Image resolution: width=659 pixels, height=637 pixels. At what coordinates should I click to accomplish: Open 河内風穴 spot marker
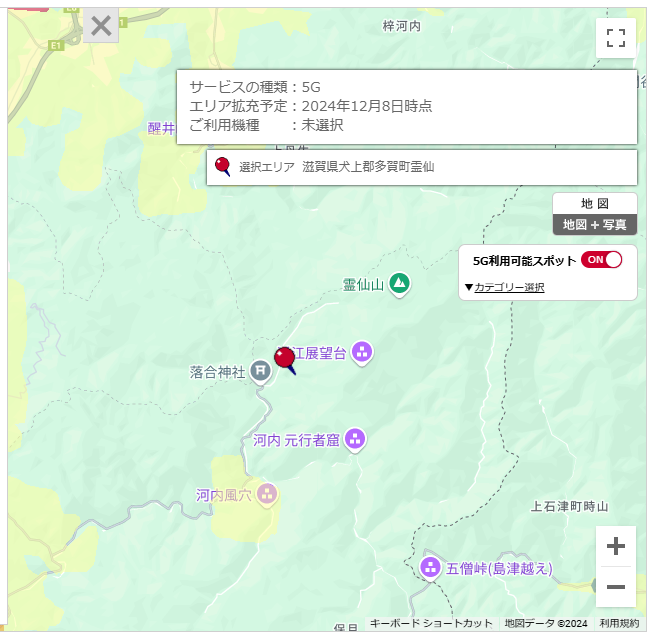(x=267, y=493)
